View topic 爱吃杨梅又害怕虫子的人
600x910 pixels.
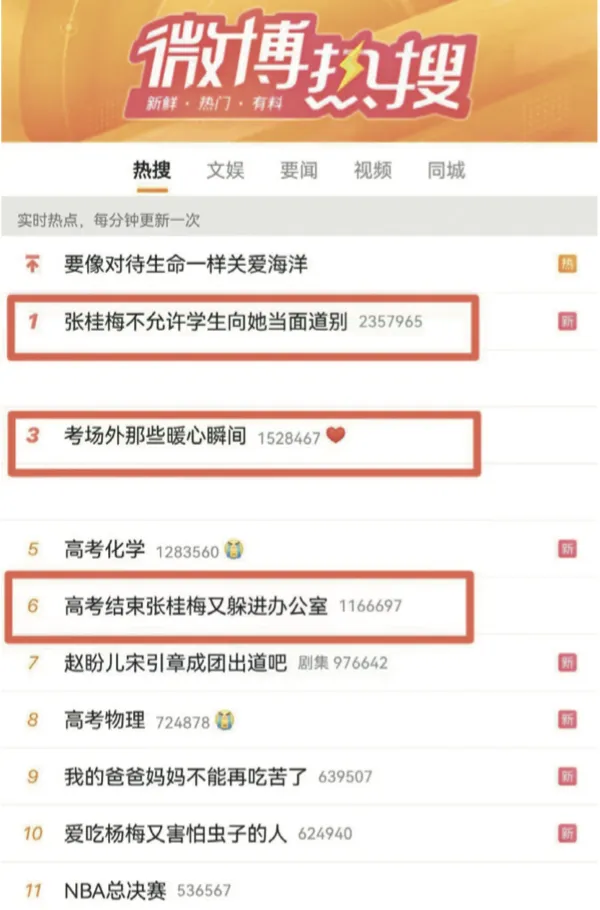click(x=186, y=832)
